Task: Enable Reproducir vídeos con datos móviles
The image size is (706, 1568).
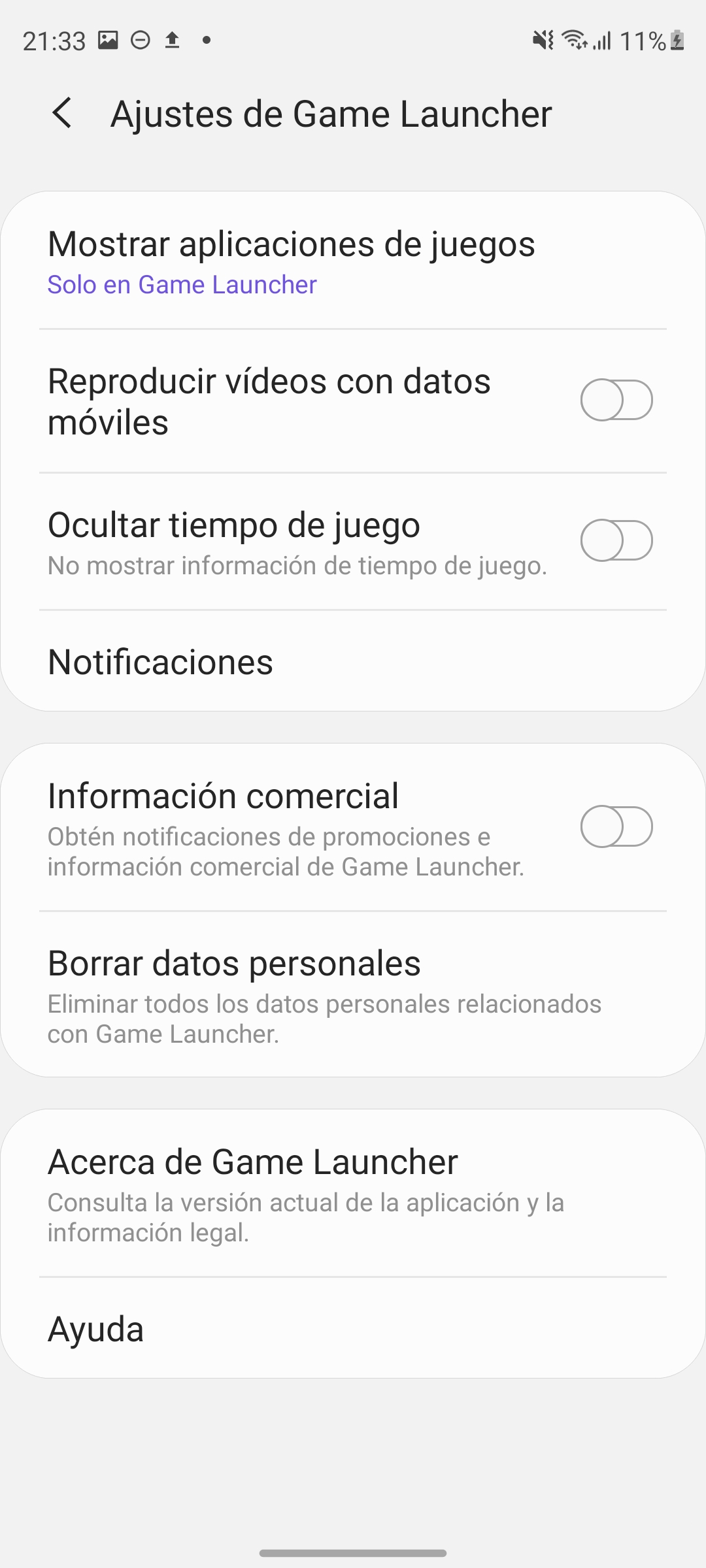Action: coord(616,400)
